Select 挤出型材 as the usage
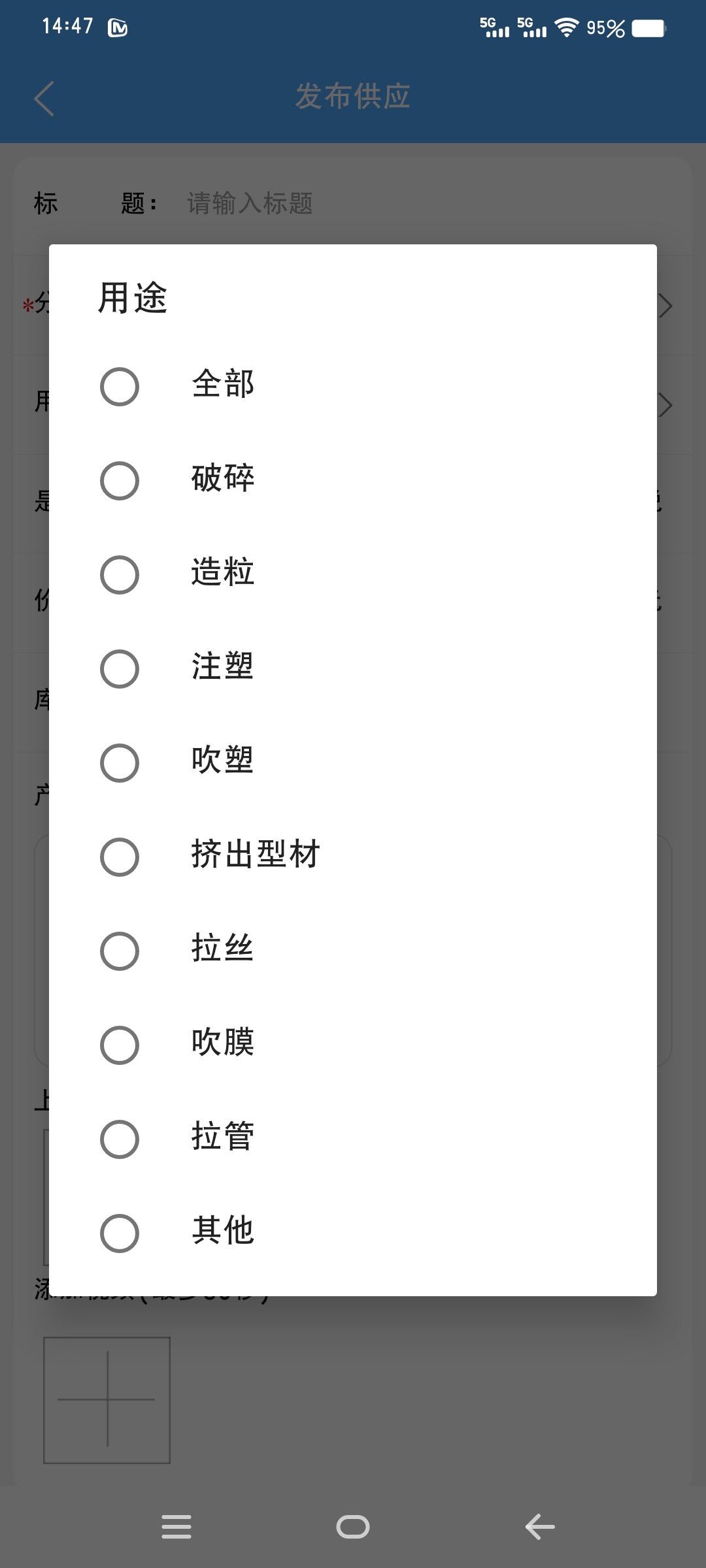 120,857
